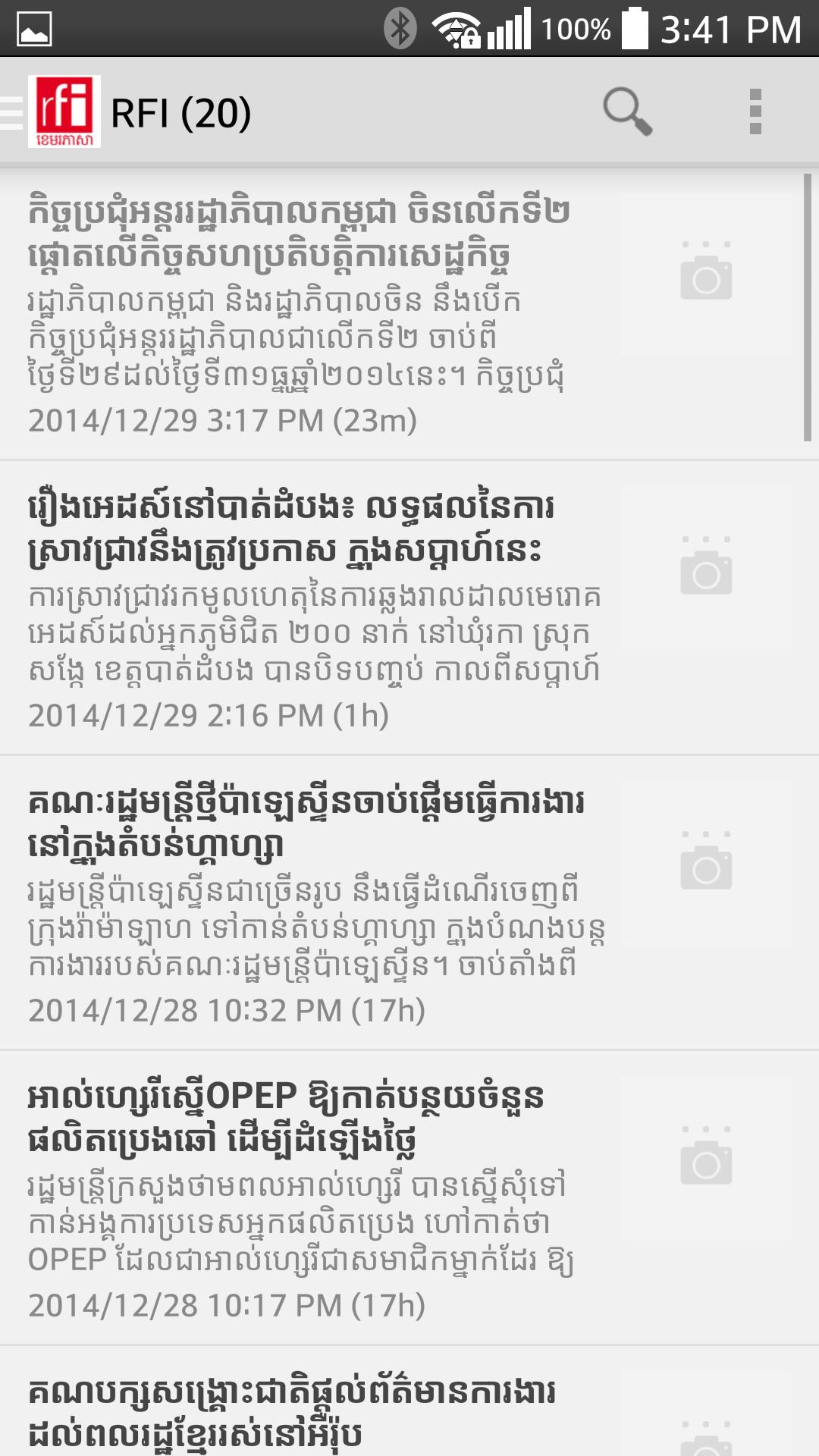Tap the RFI (20) title text

(x=180, y=111)
